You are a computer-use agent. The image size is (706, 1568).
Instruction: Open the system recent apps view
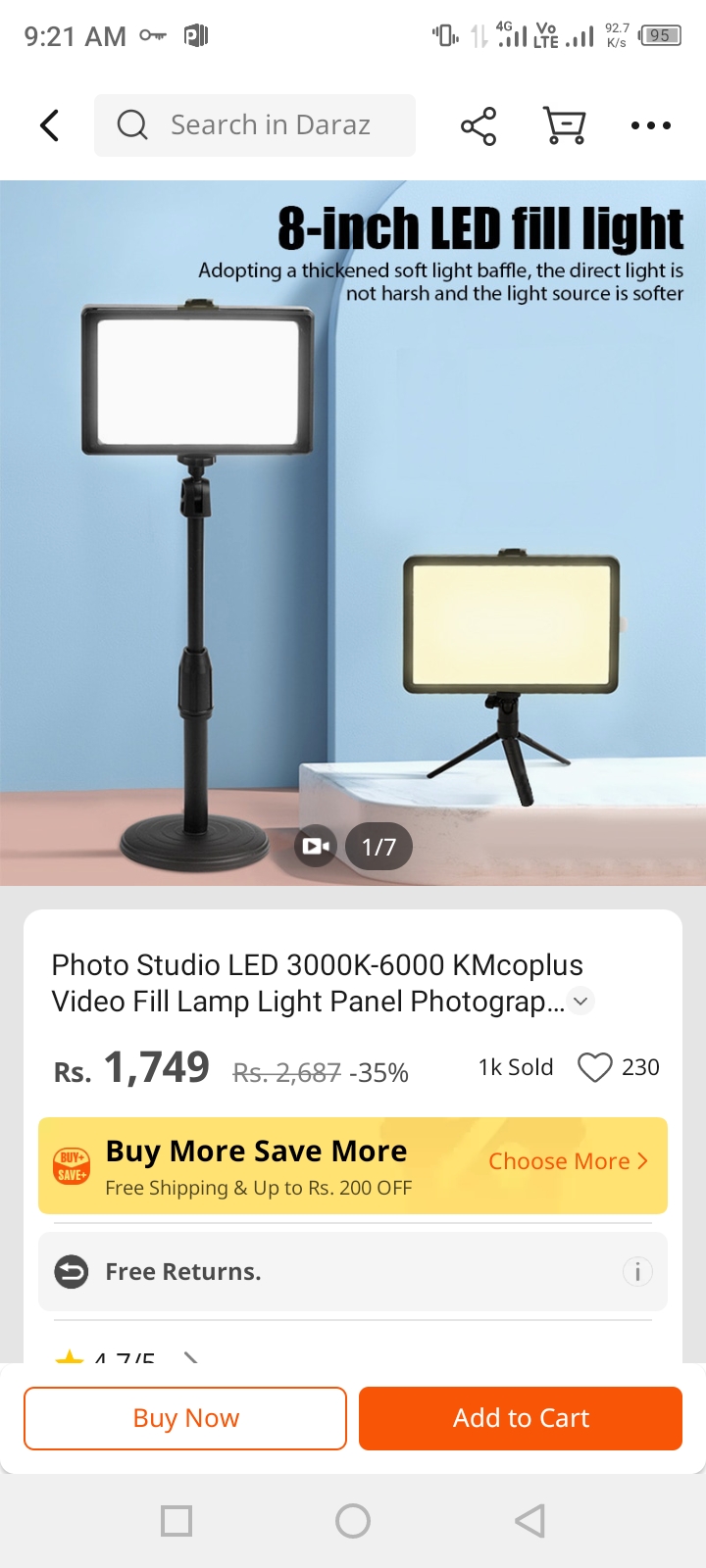click(176, 1521)
